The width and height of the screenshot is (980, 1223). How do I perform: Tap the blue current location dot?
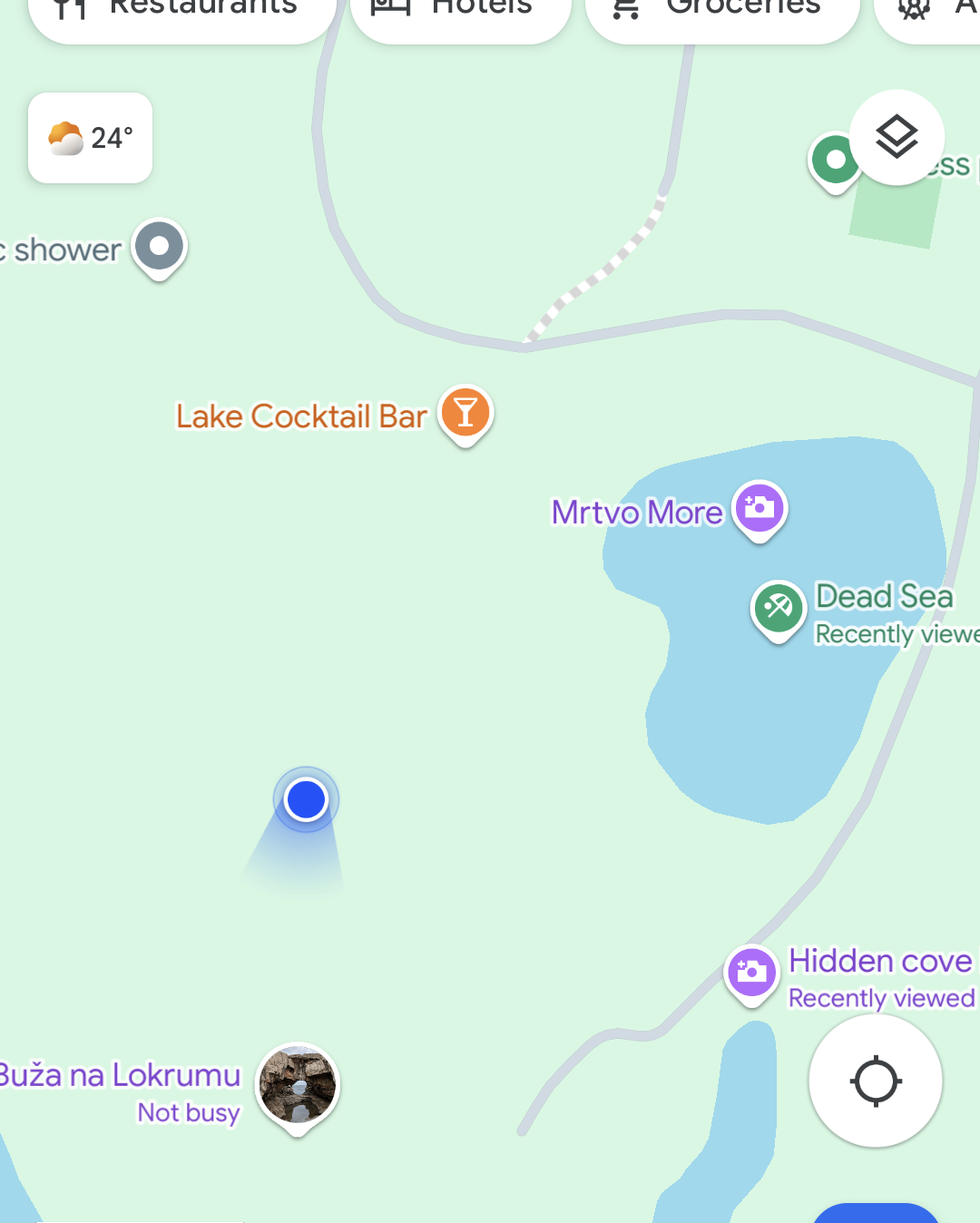[306, 799]
